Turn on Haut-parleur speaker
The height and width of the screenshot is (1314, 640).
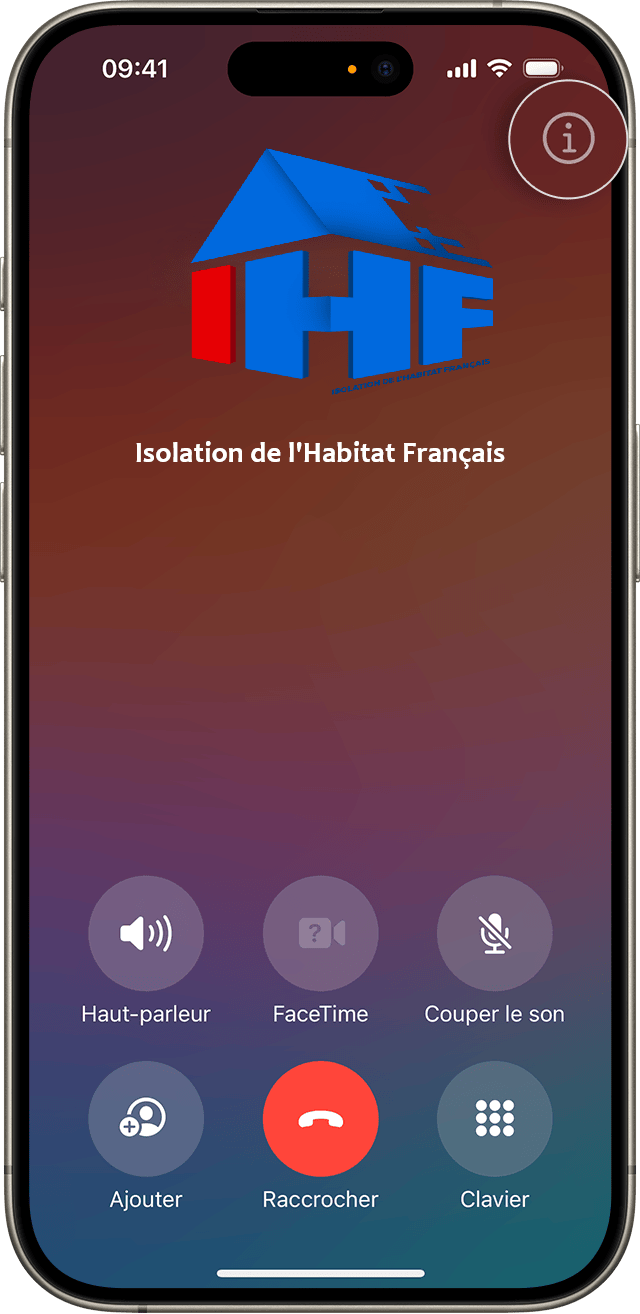[x=146, y=934]
